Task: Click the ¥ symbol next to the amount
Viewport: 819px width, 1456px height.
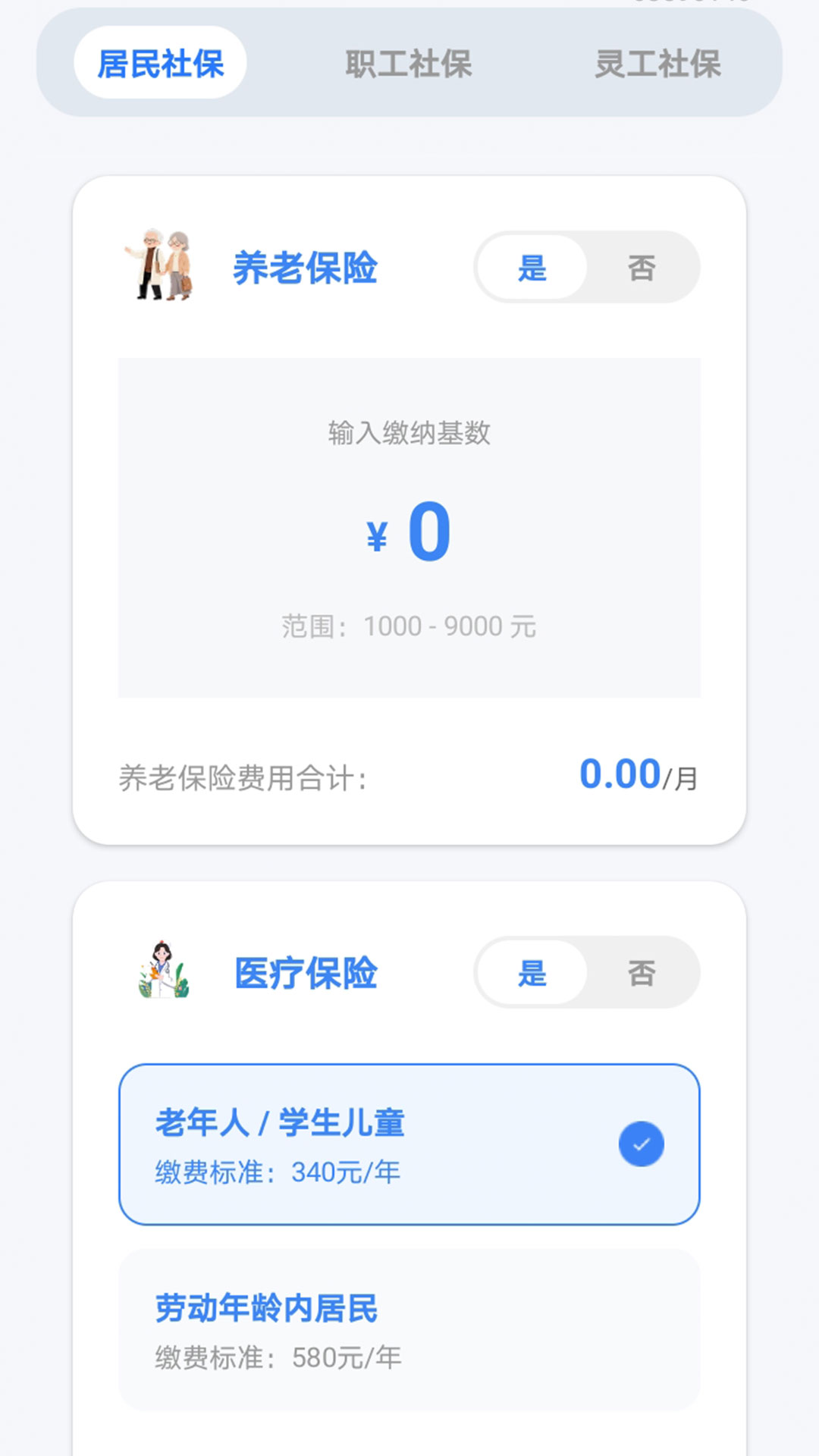Action: click(x=377, y=535)
